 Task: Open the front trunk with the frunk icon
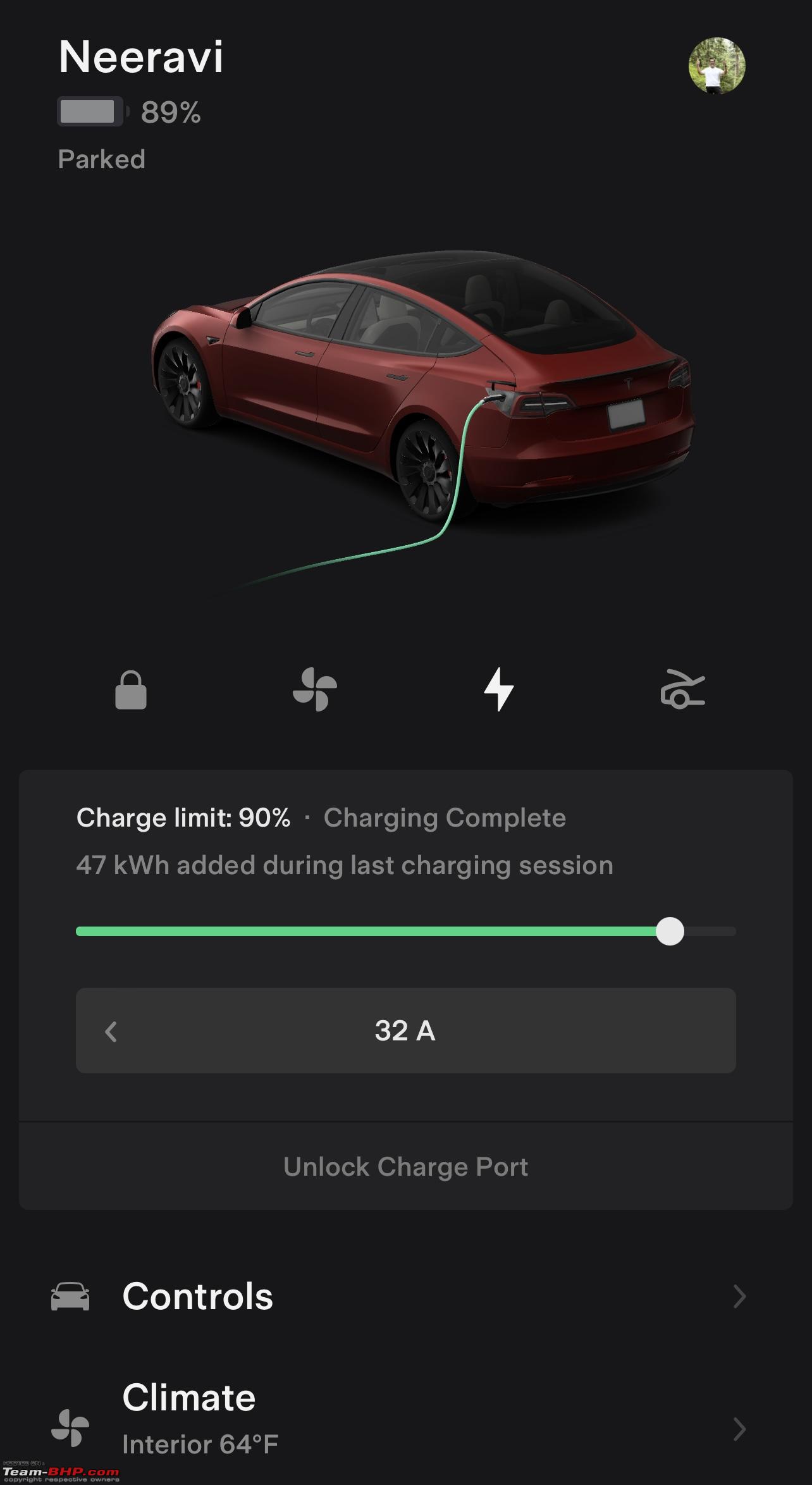point(682,689)
